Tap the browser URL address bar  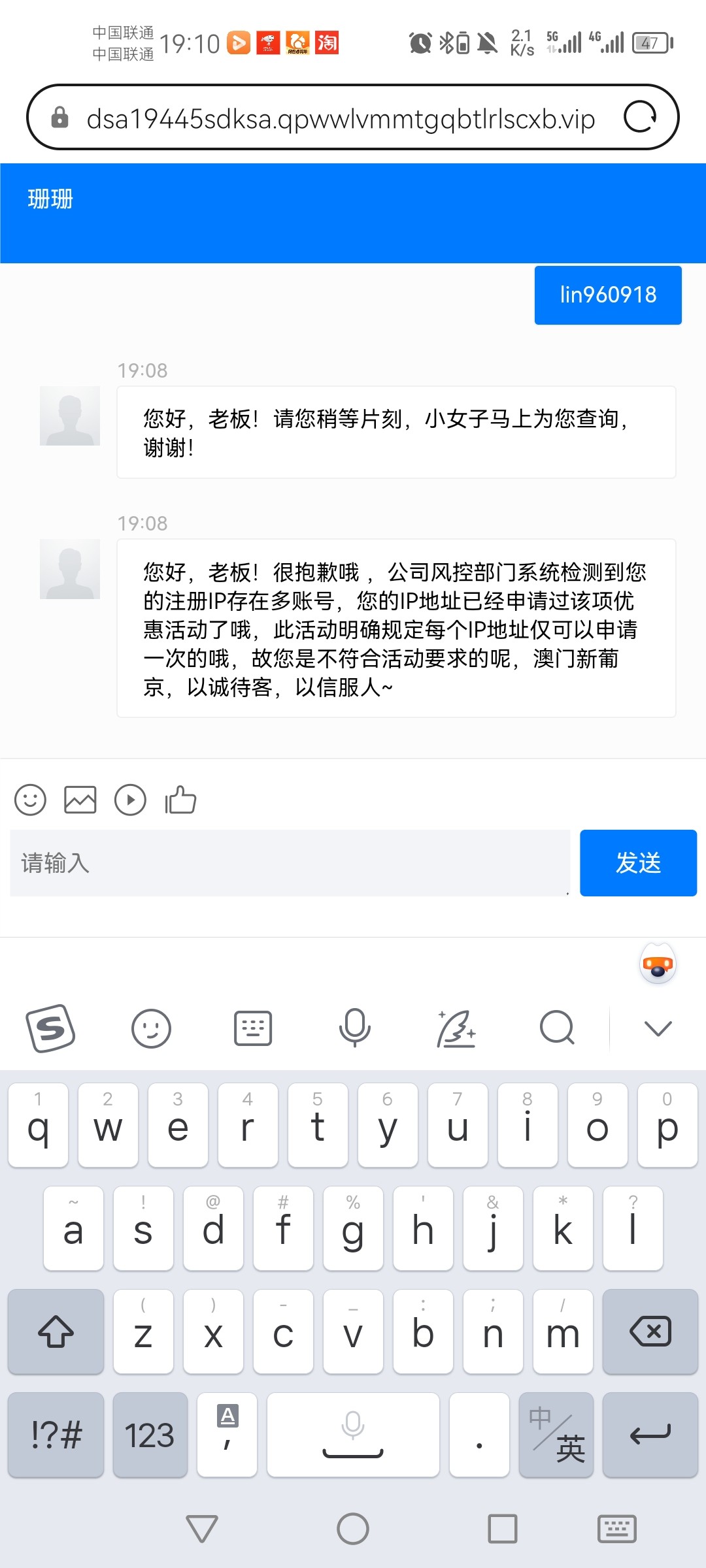(340, 118)
